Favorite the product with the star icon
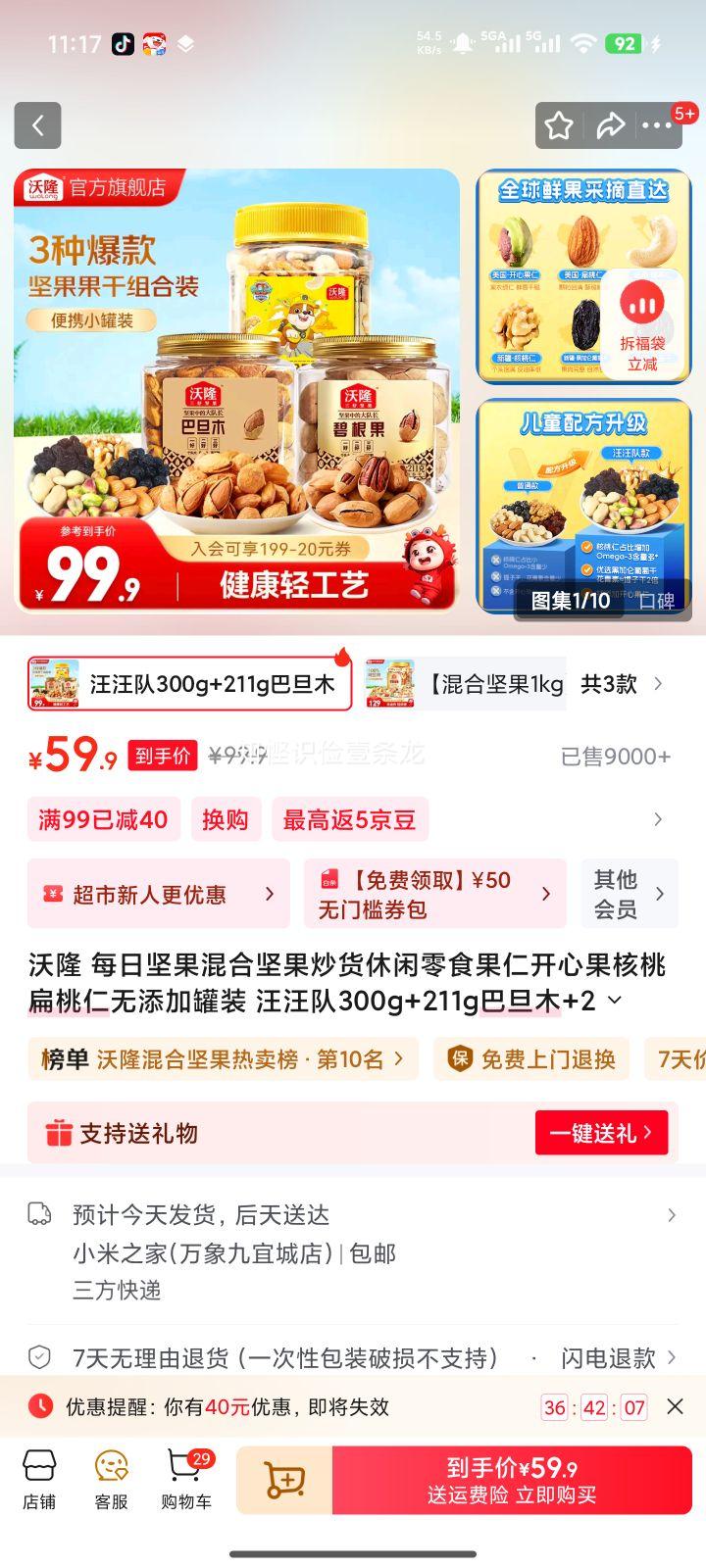Screen dimensions: 706x1568 pyautogui.click(x=558, y=125)
